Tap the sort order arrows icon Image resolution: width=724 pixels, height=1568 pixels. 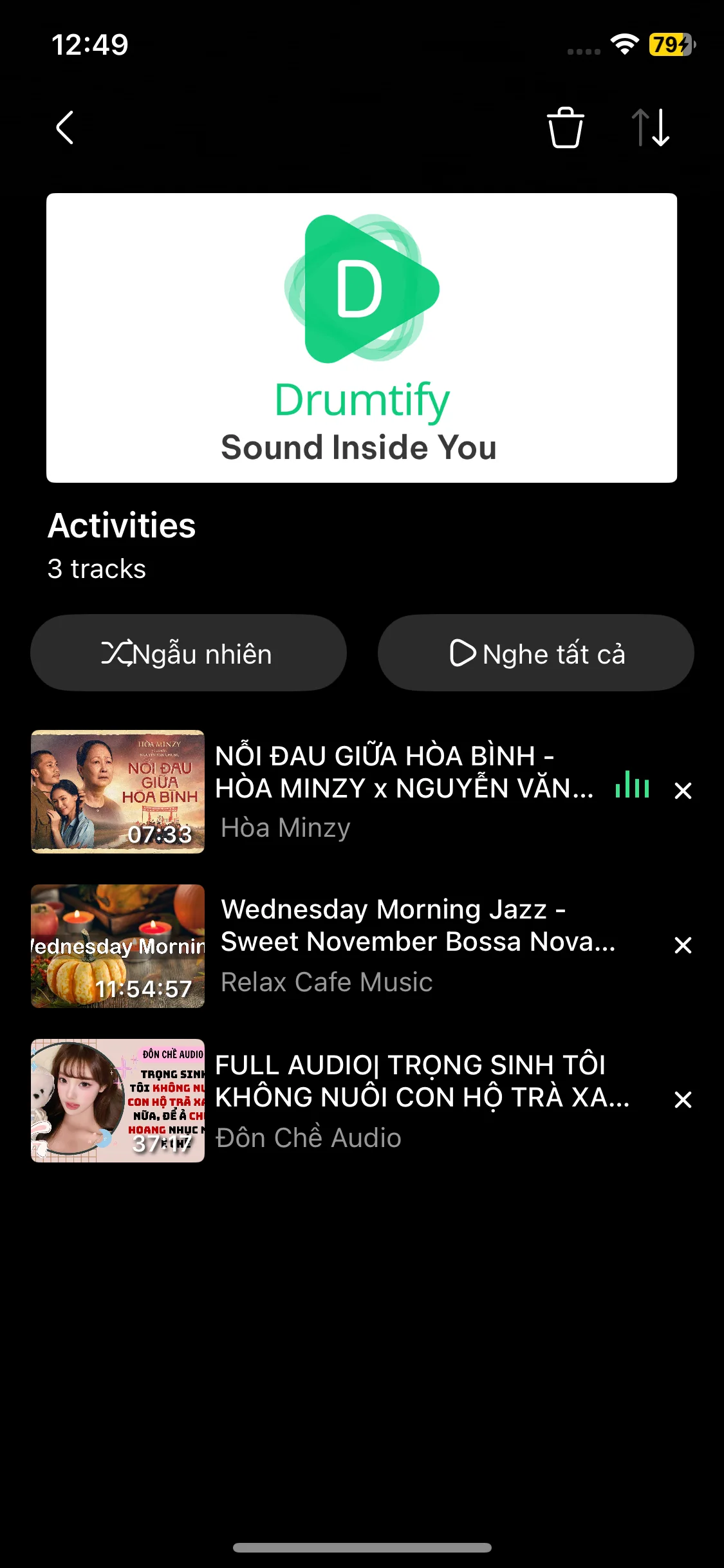tap(651, 127)
